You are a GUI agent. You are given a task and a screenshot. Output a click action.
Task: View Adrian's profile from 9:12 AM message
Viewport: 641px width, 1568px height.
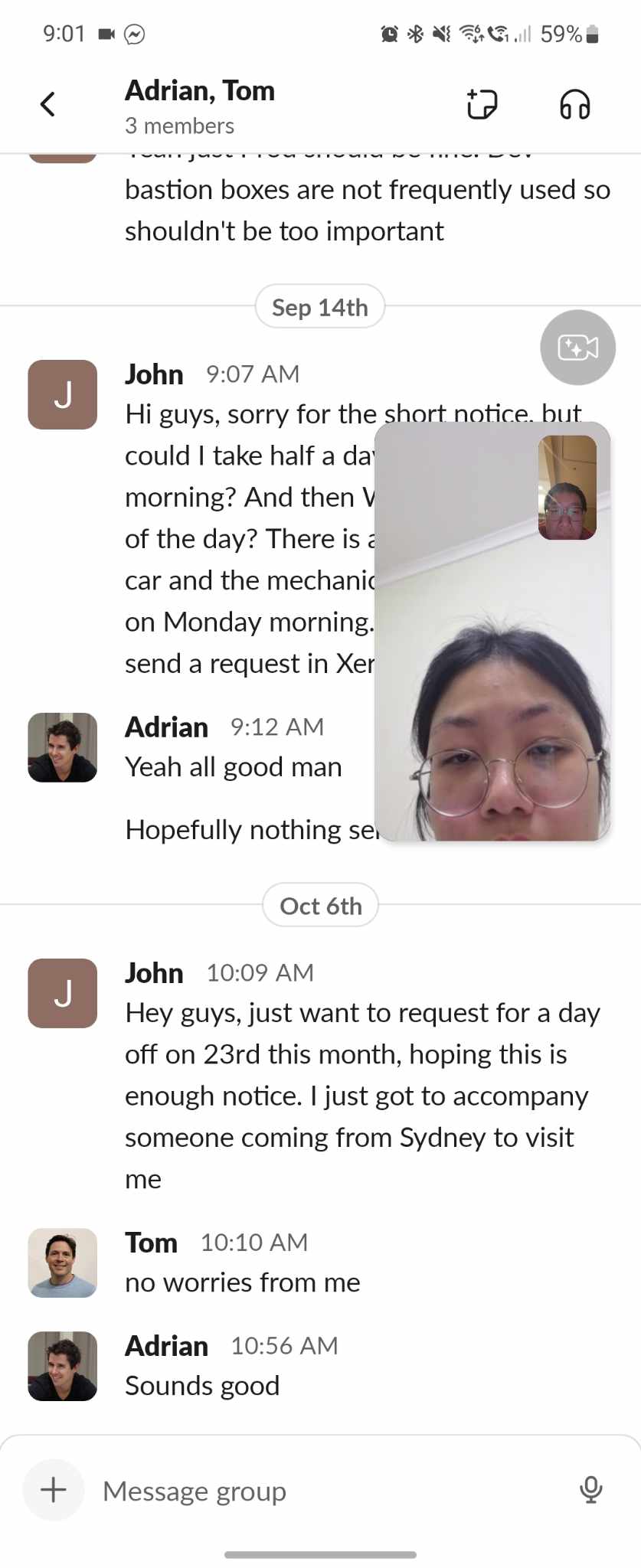pyautogui.click(x=63, y=747)
